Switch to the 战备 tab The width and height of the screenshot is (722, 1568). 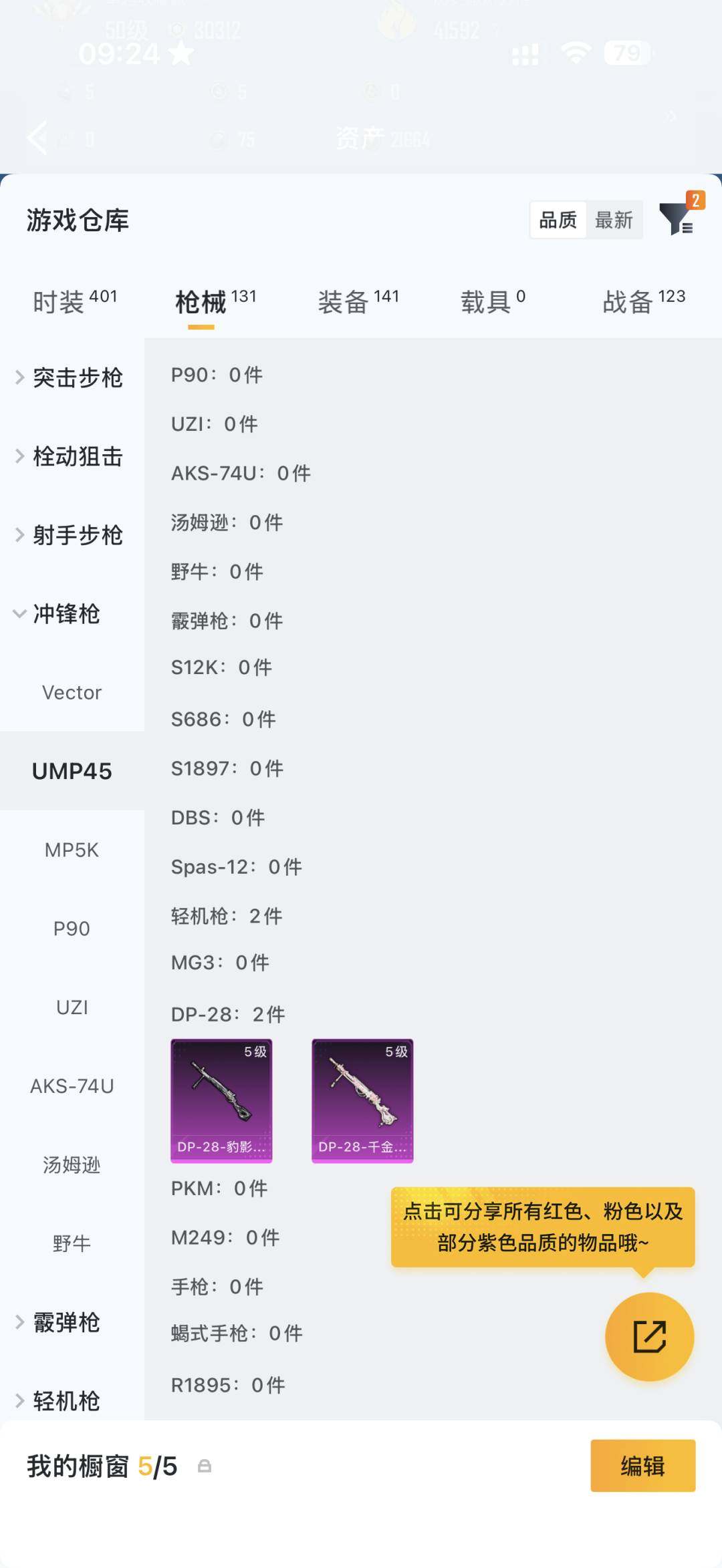pyautogui.click(x=643, y=301)
